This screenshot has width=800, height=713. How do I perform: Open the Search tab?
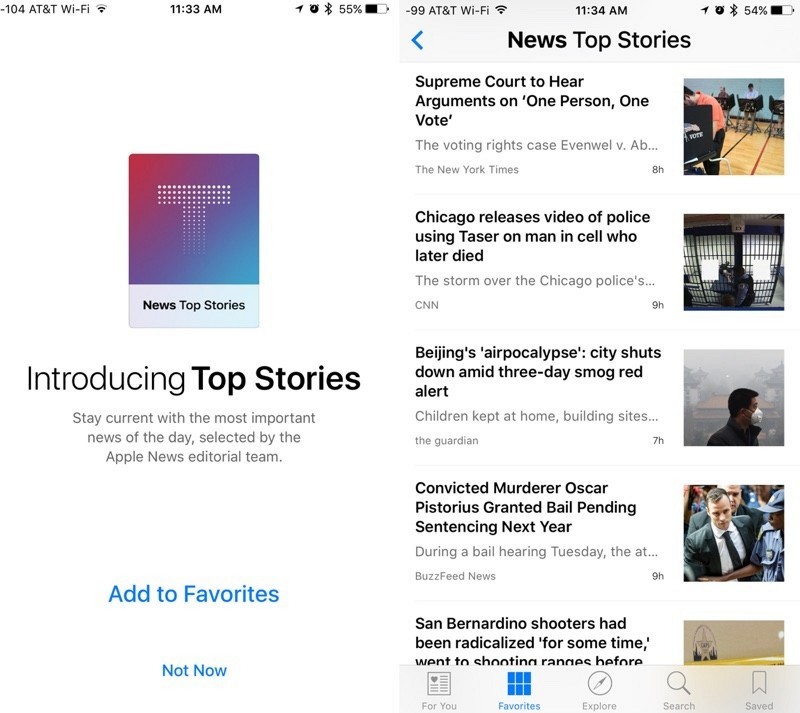[678, 690]
